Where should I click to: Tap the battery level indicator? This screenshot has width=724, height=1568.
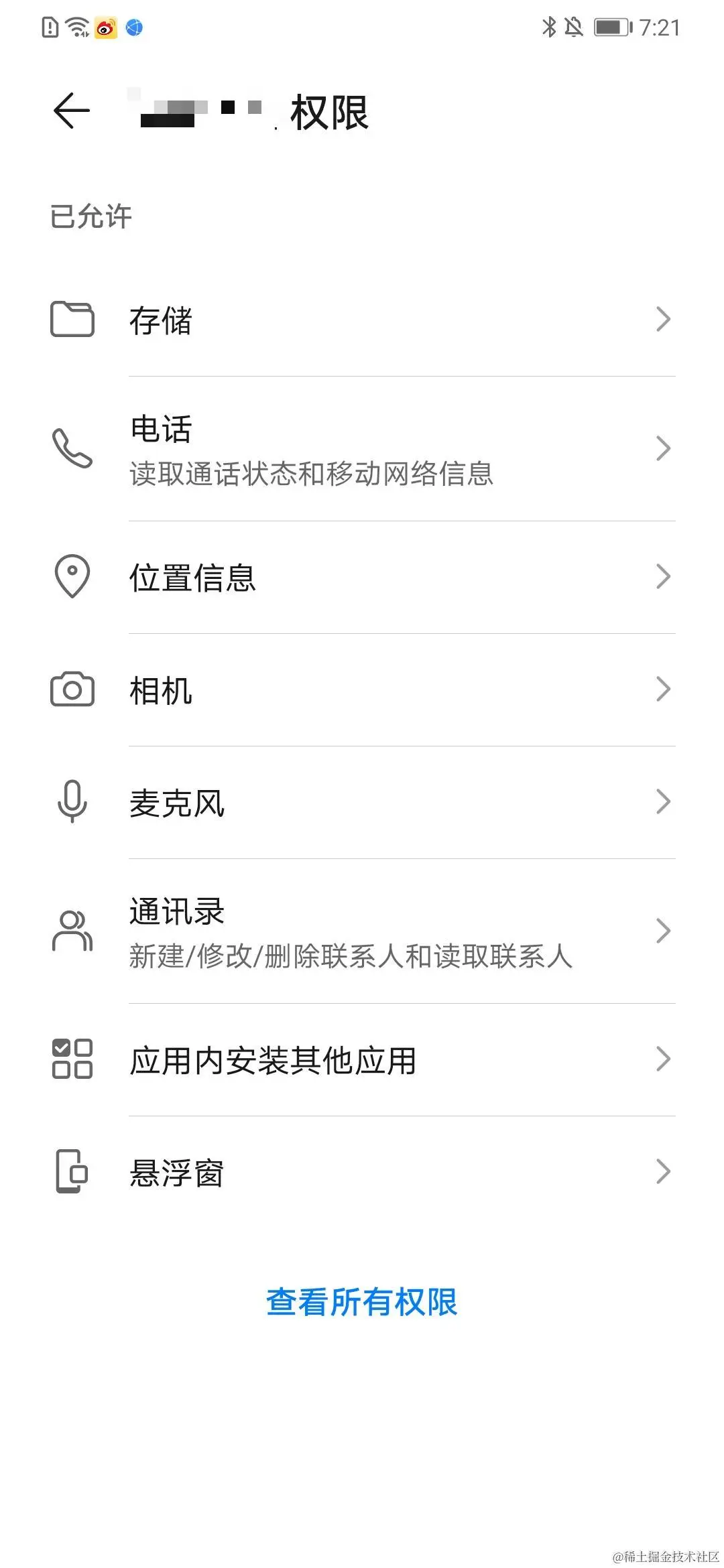(611, 27)
